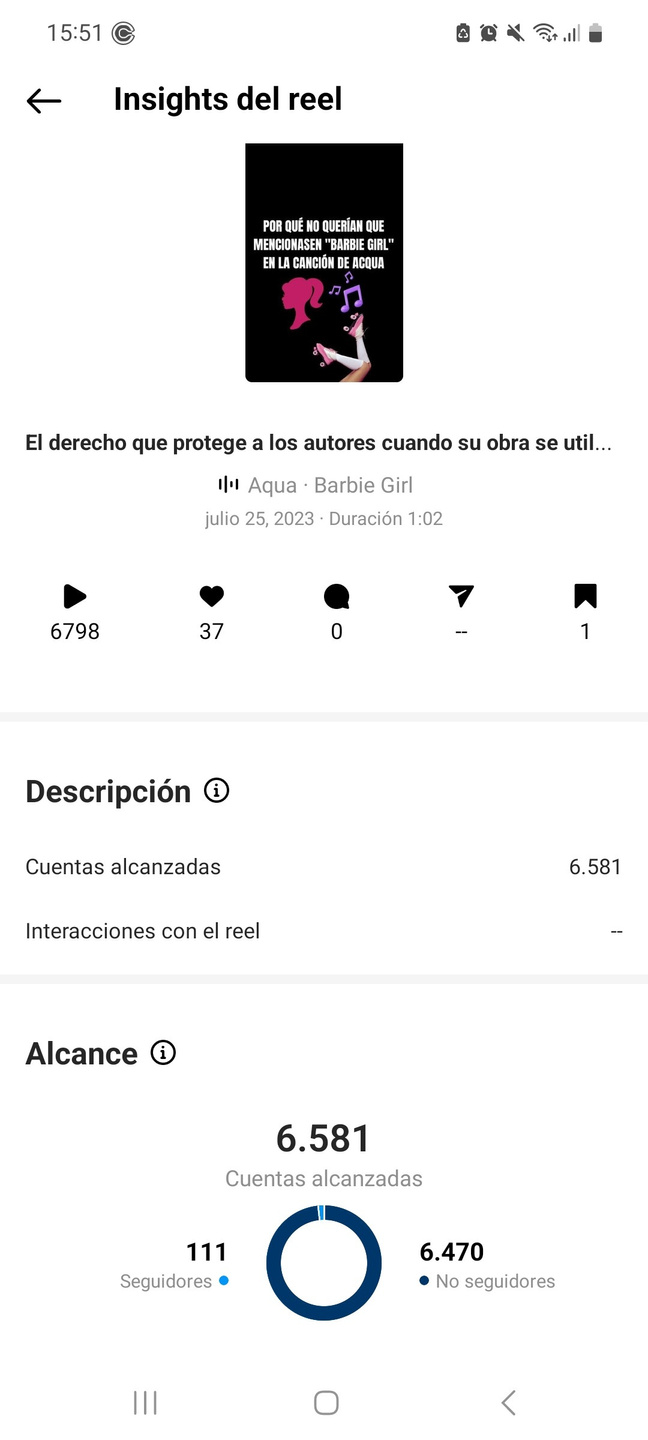Open the Aqua · Barbie Girl audio link
The height and width of the screenshot is (1440, 648).
316,485
